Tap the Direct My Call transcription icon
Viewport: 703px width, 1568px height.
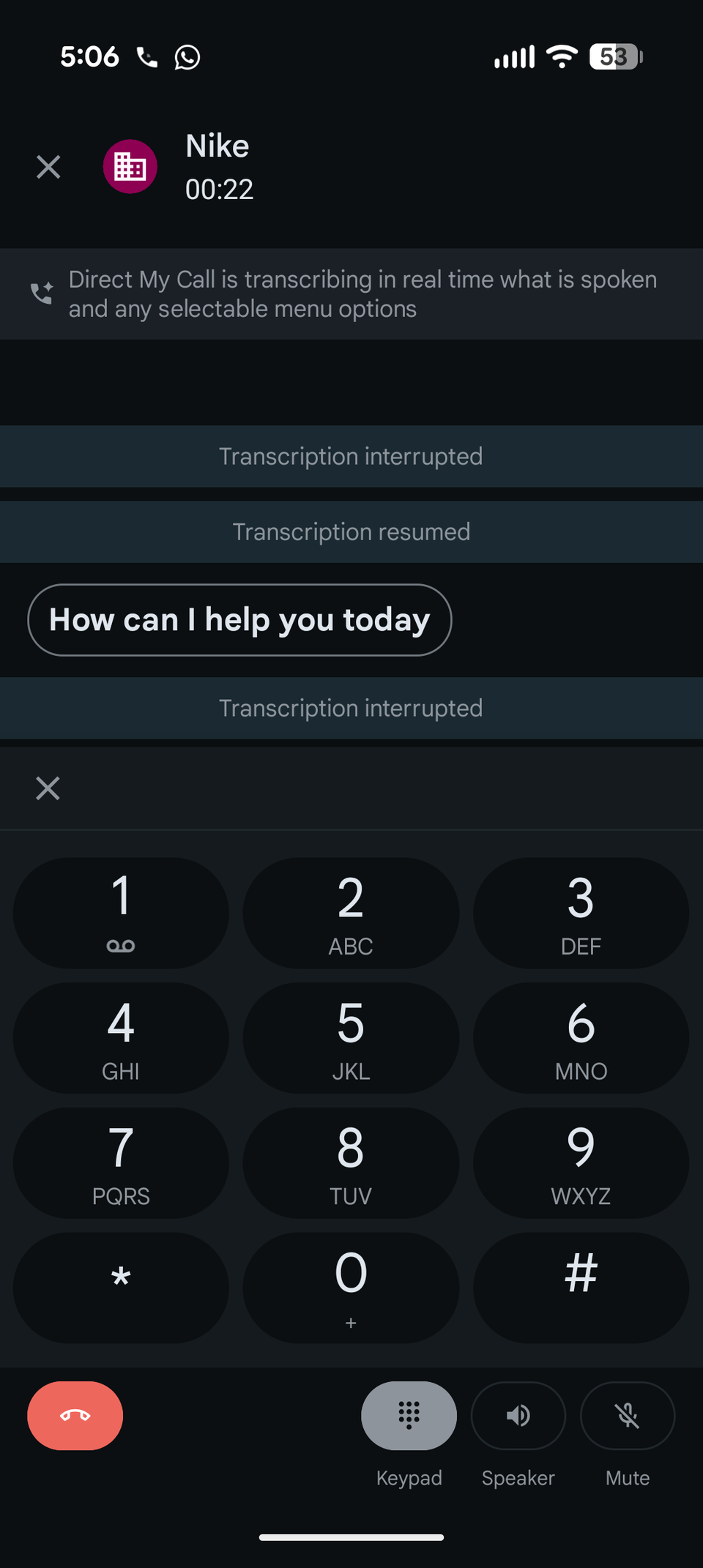(42, 293)
